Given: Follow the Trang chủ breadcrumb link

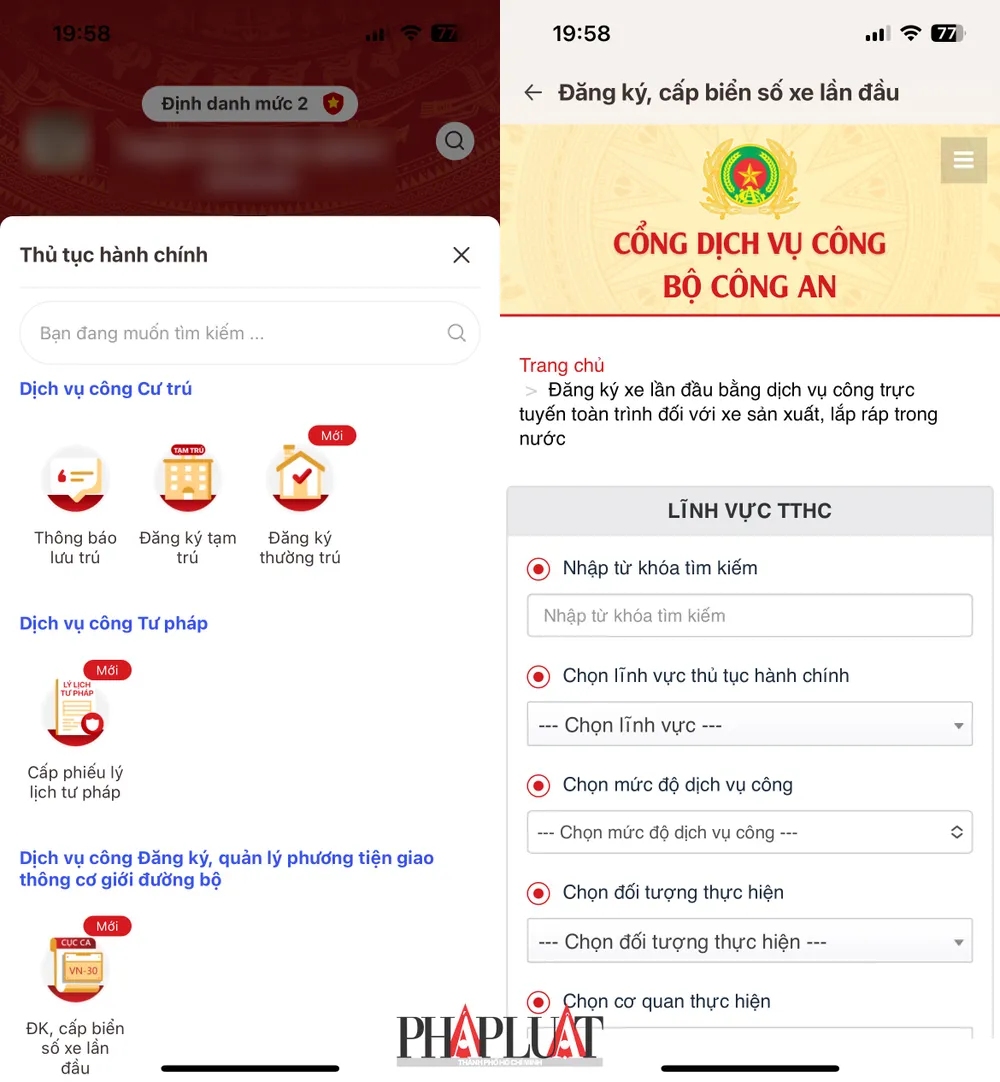Looking at the screenshot, I should (x=562, y=365).
